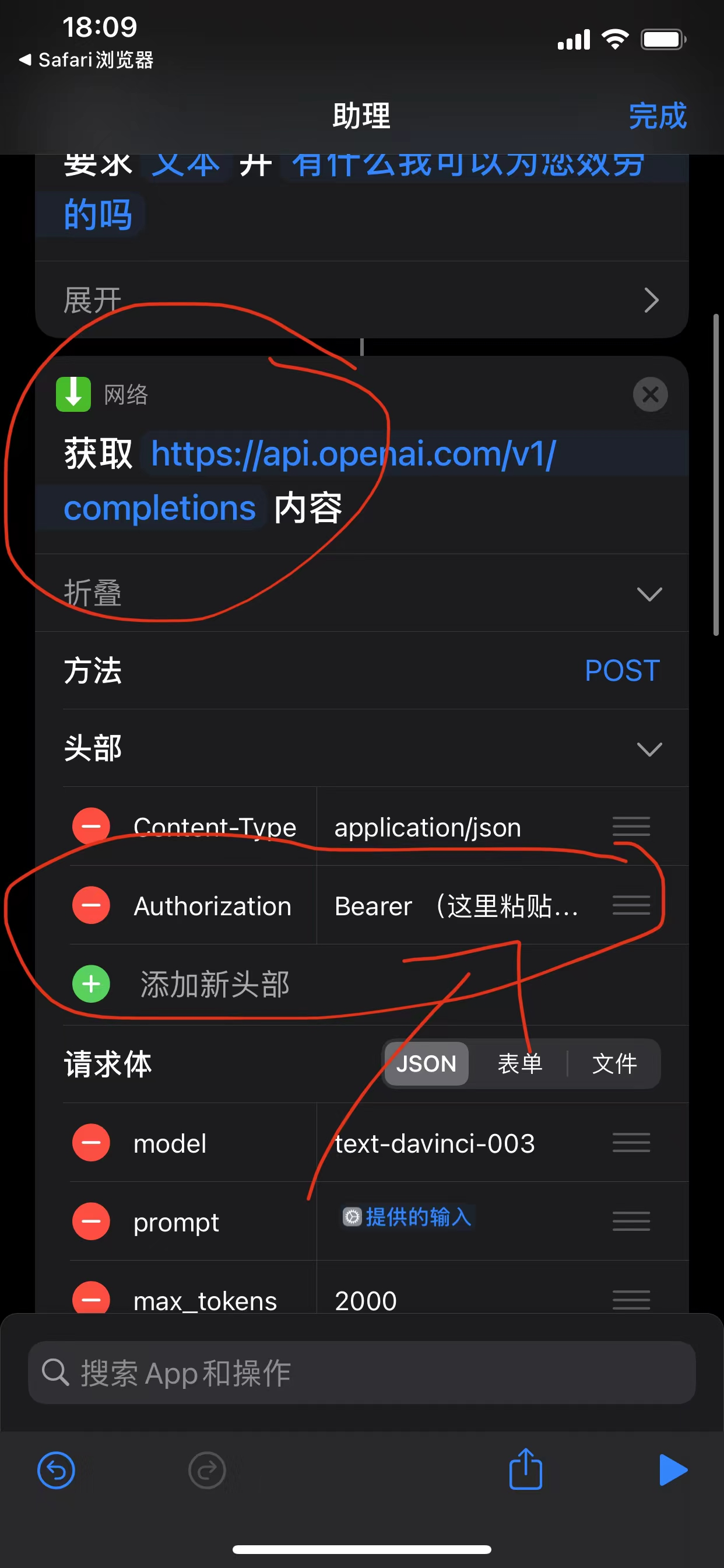This screenshot has width=724, height=1568.
Task: Edit the Bearer authorization value
Action: (x=456, y=906)
